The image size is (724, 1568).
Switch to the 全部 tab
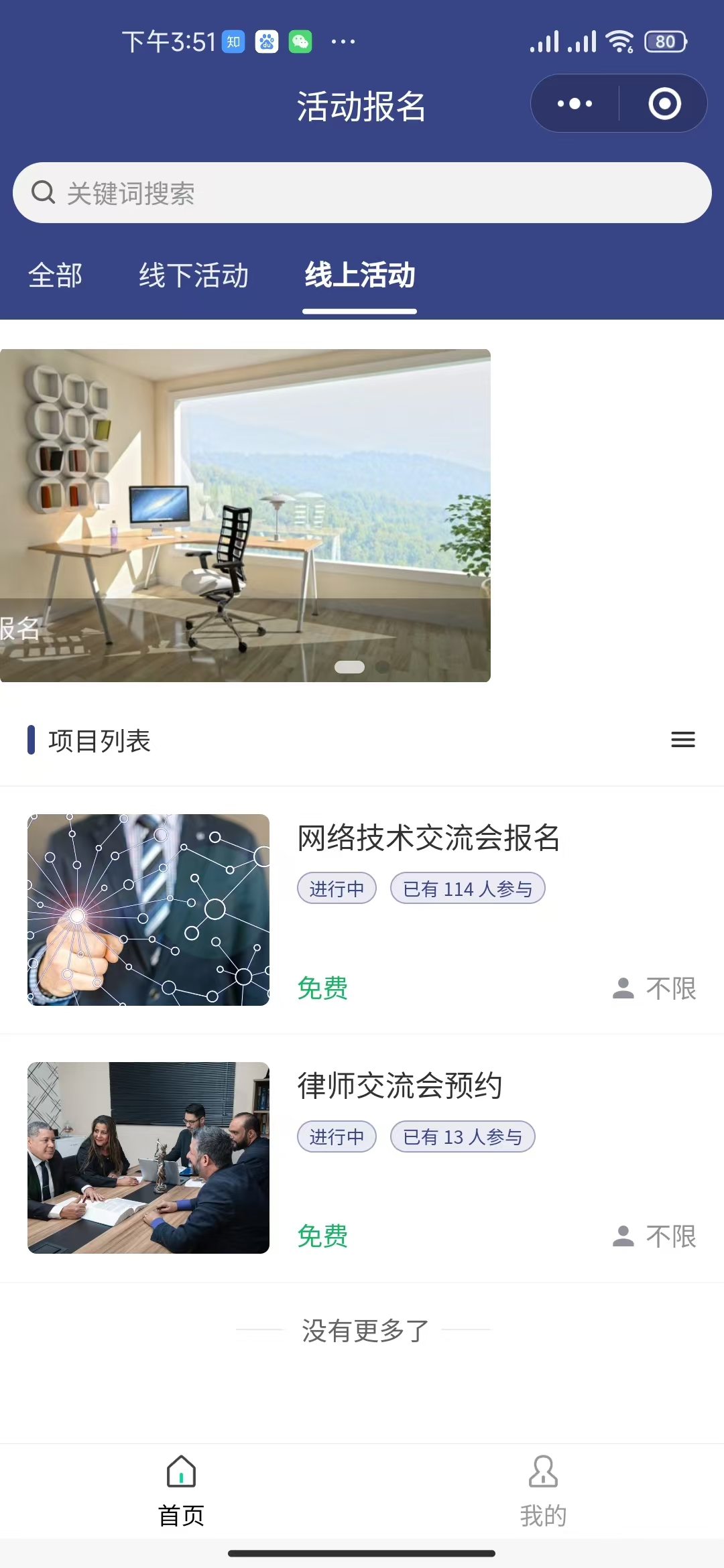[55, 275]
